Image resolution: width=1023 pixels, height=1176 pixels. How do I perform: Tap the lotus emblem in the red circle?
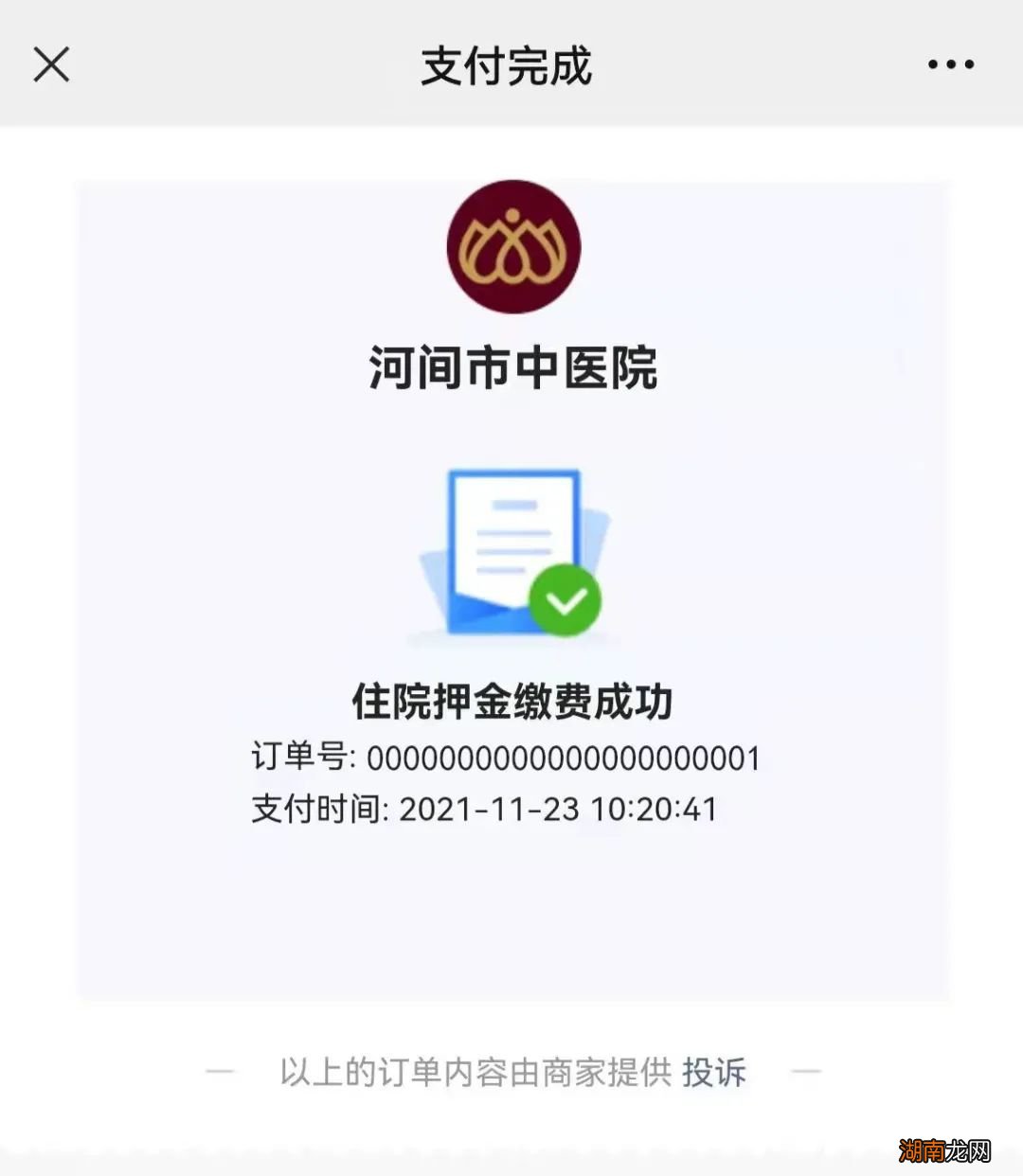514,248
